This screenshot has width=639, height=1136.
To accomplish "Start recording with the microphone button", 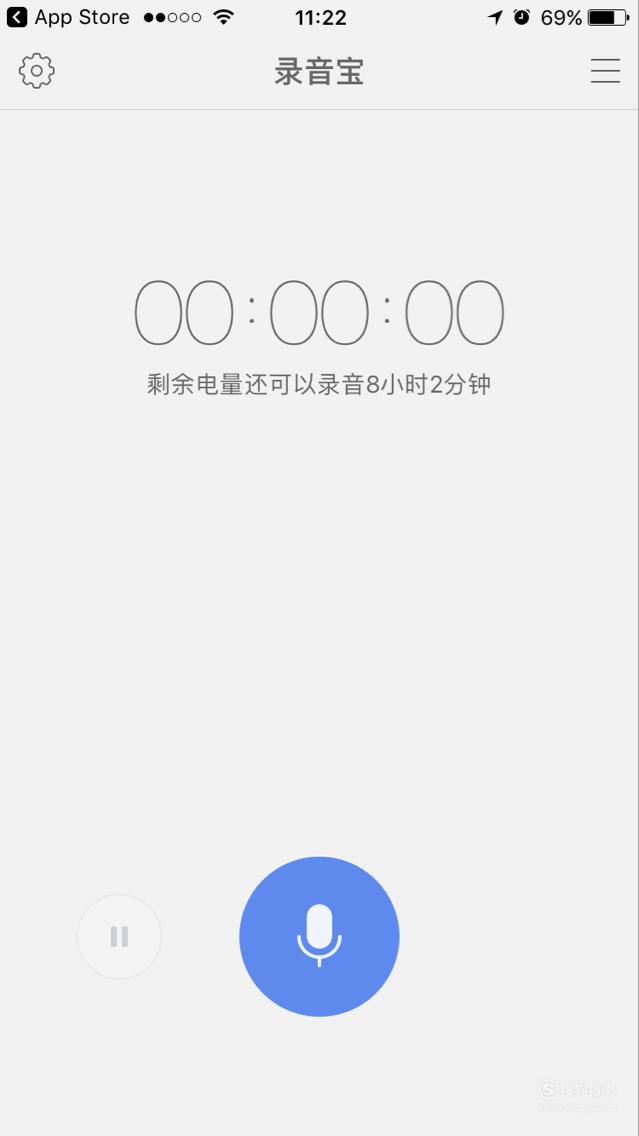I will coord(319,936).
